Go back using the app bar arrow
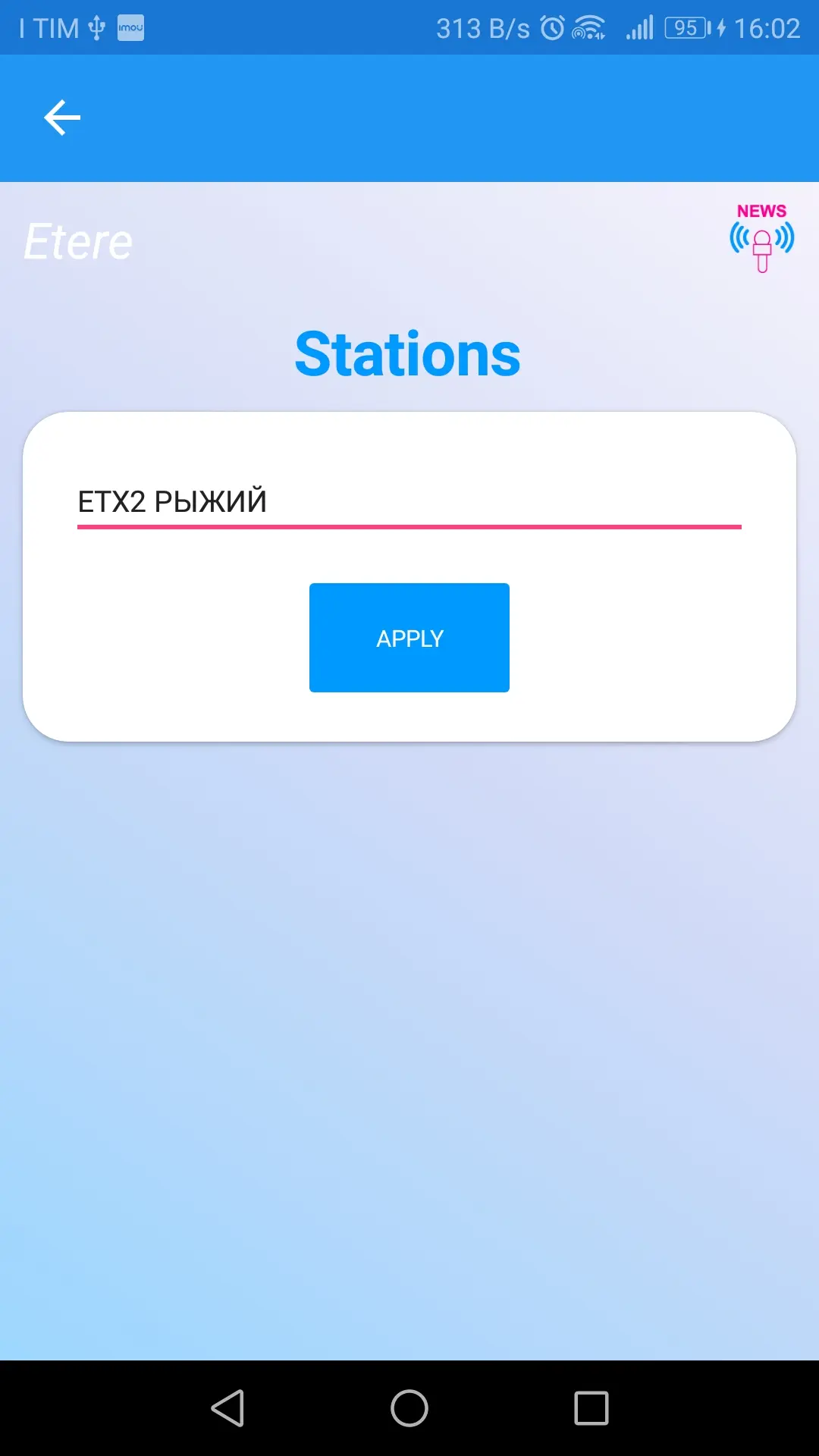 pyautogui.click(x=62, y=118)
